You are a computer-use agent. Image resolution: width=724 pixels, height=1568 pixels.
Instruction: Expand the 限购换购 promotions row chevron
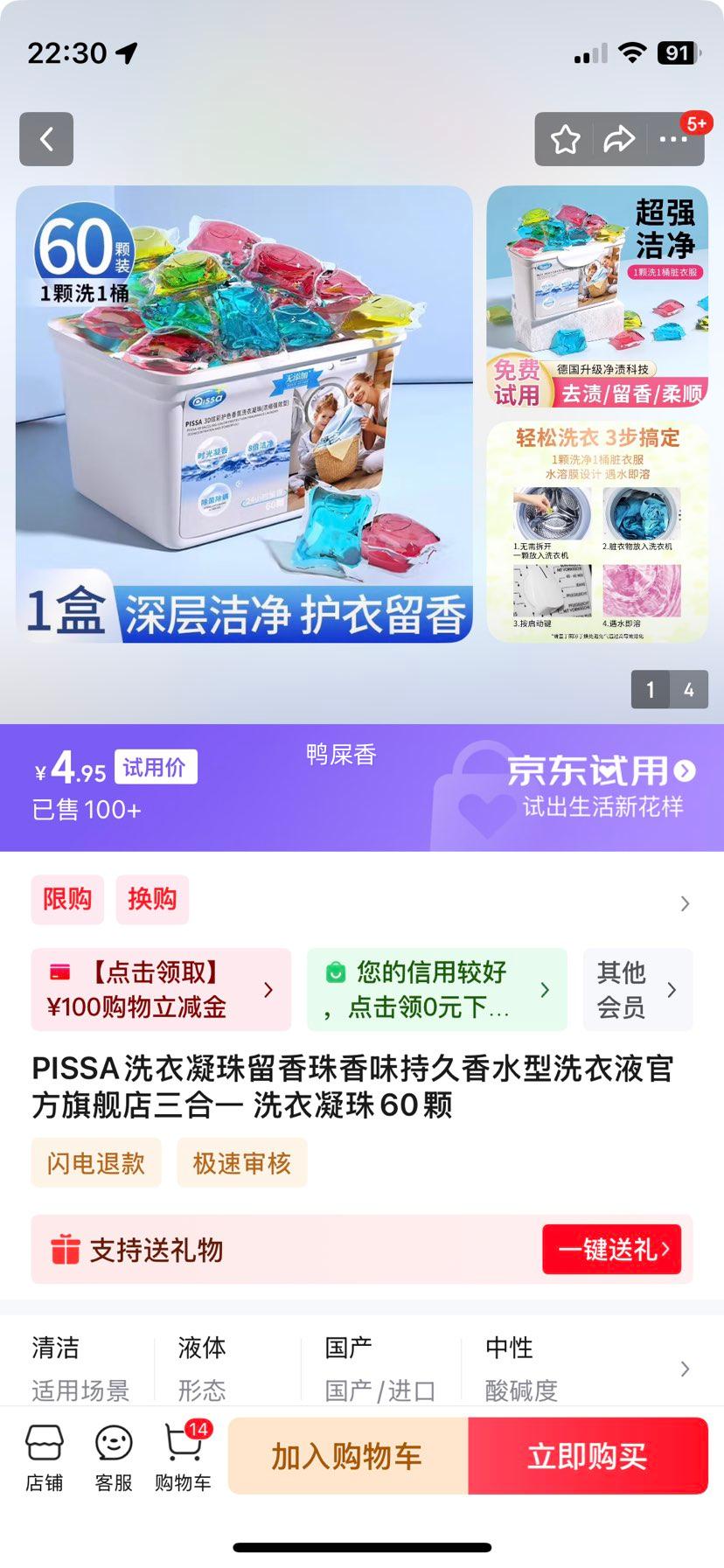(684, 905)
